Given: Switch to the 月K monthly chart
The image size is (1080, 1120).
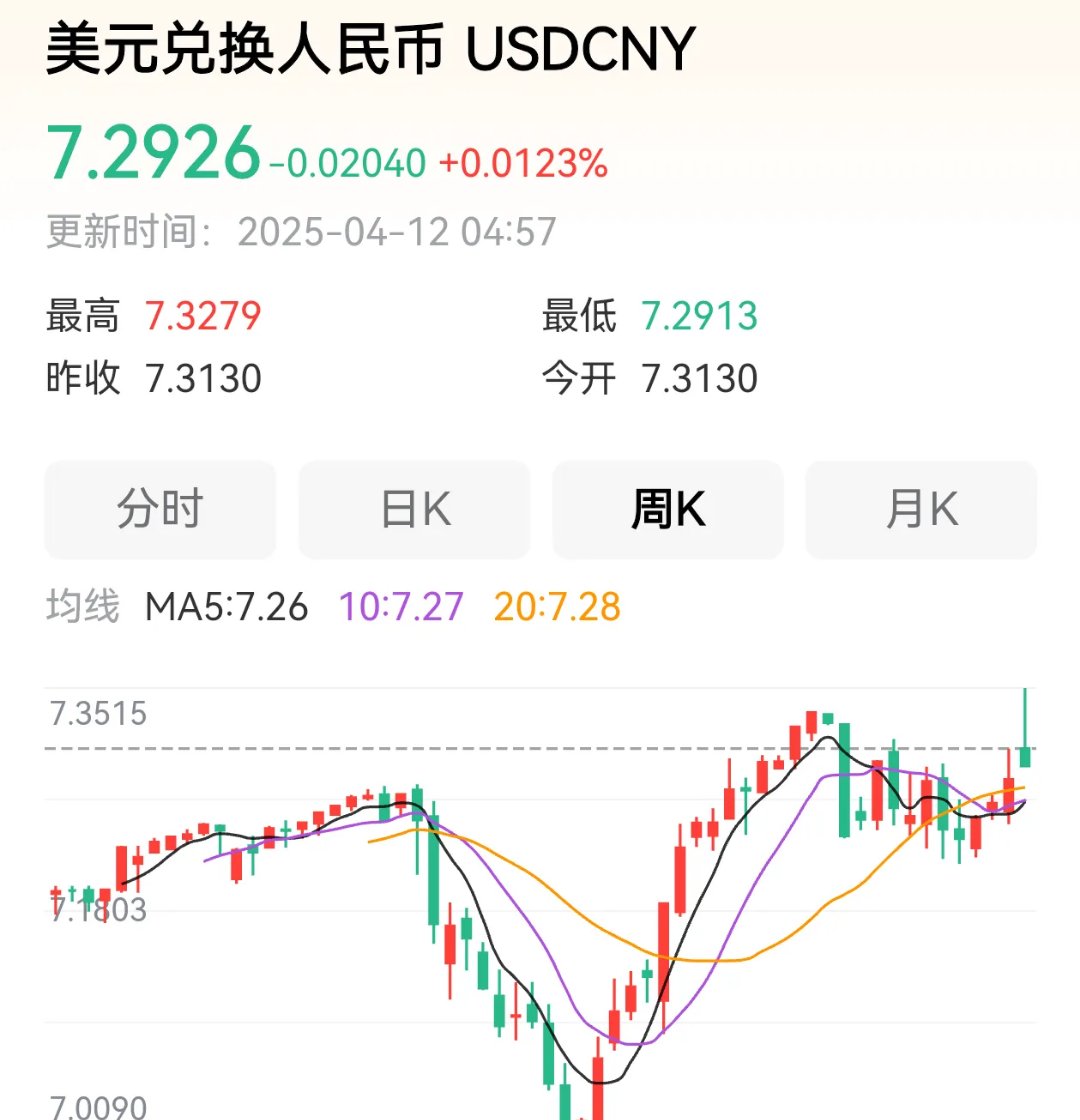Looking at the screenshot, I should [x=920, y=509].
